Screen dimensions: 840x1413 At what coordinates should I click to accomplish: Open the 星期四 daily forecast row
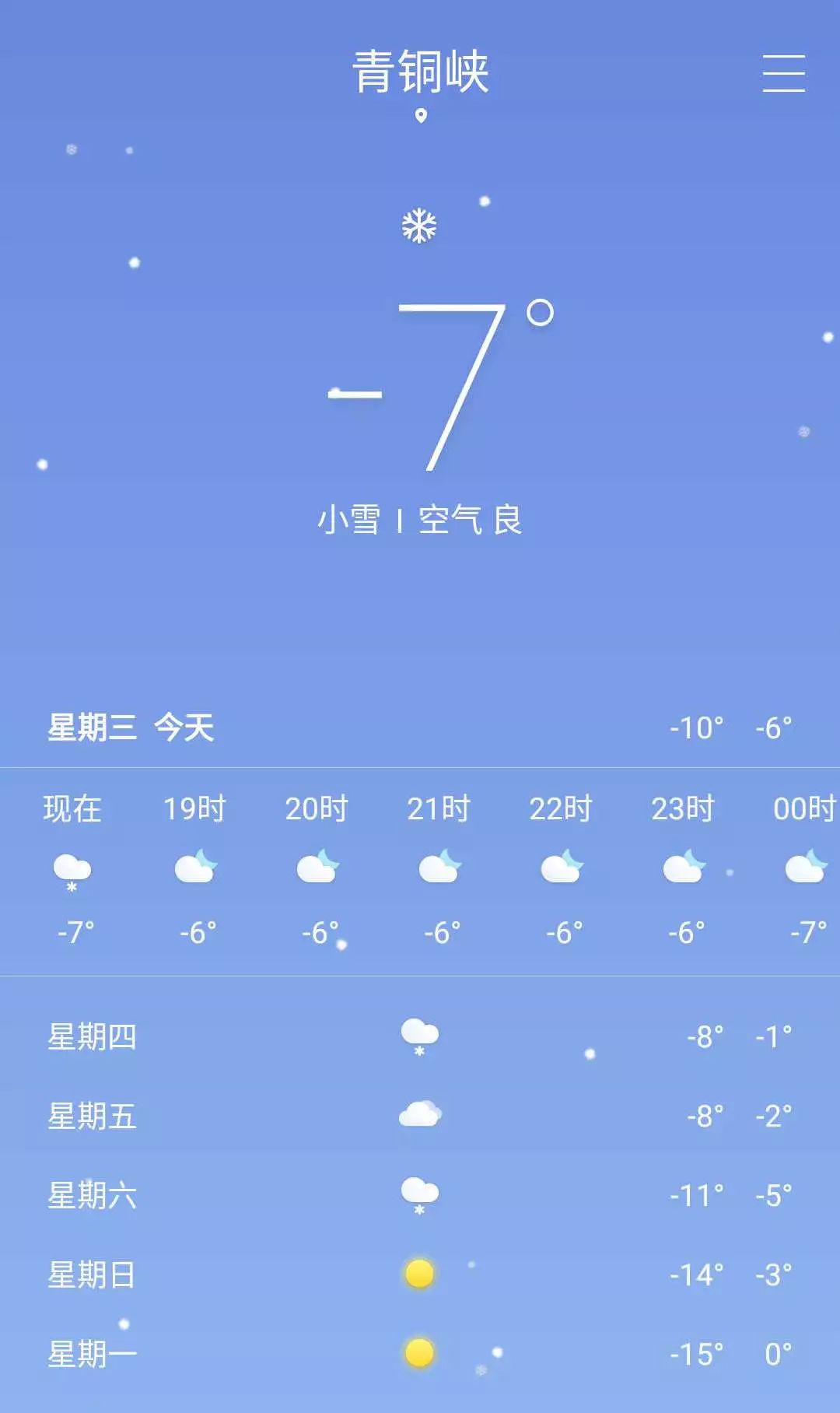420,1036
